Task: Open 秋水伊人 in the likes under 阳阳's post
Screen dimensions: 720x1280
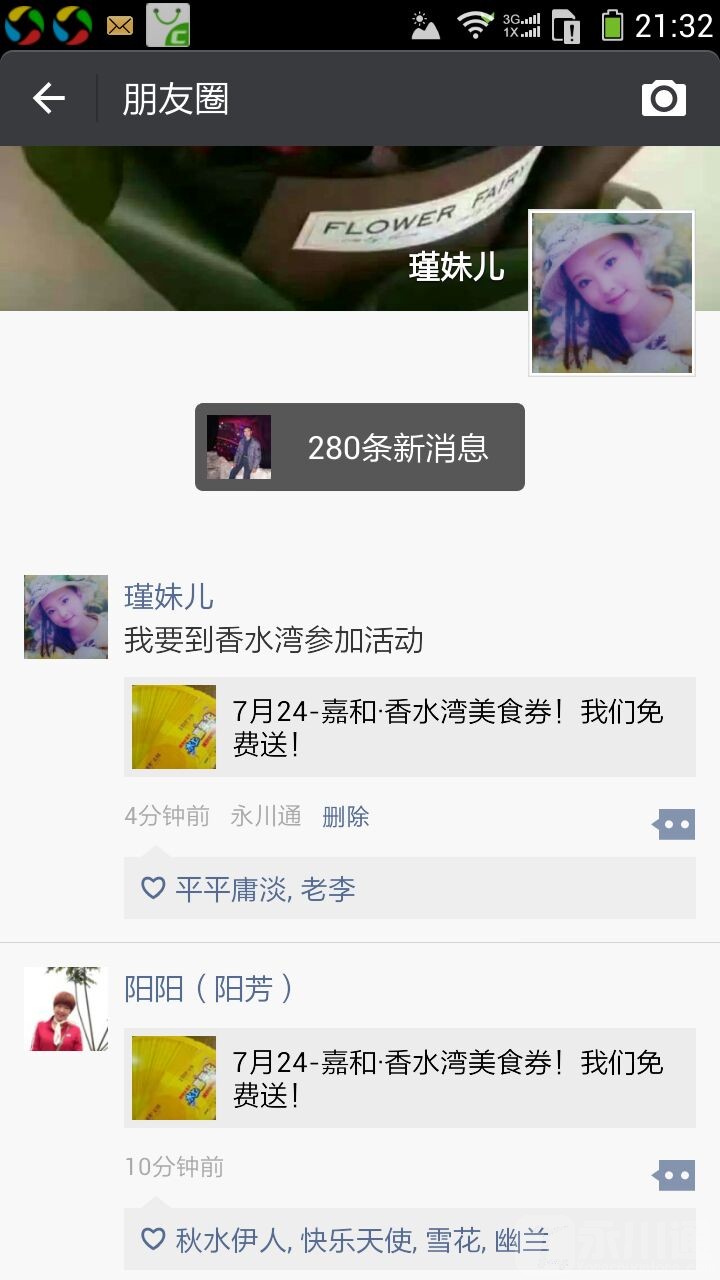Action: (x=232, y=1241)
